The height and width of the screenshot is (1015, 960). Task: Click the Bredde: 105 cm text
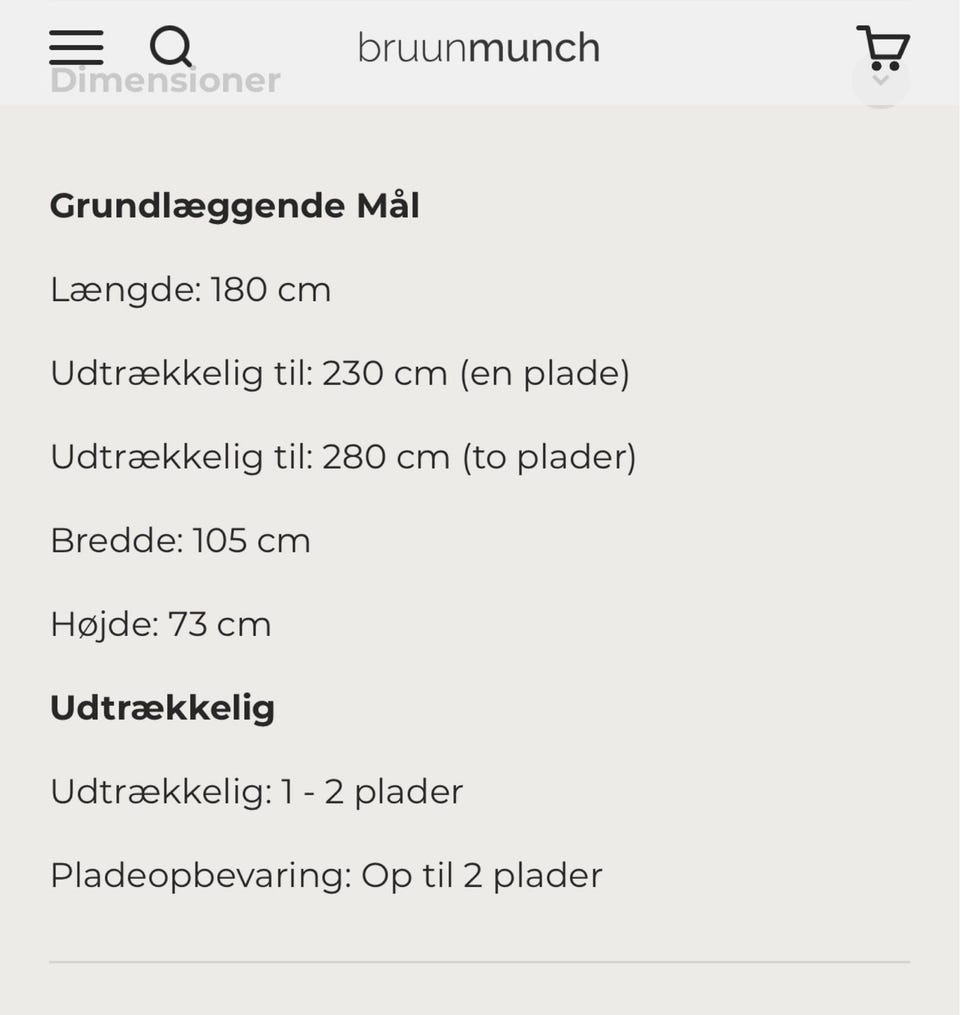tap(180, 540)
